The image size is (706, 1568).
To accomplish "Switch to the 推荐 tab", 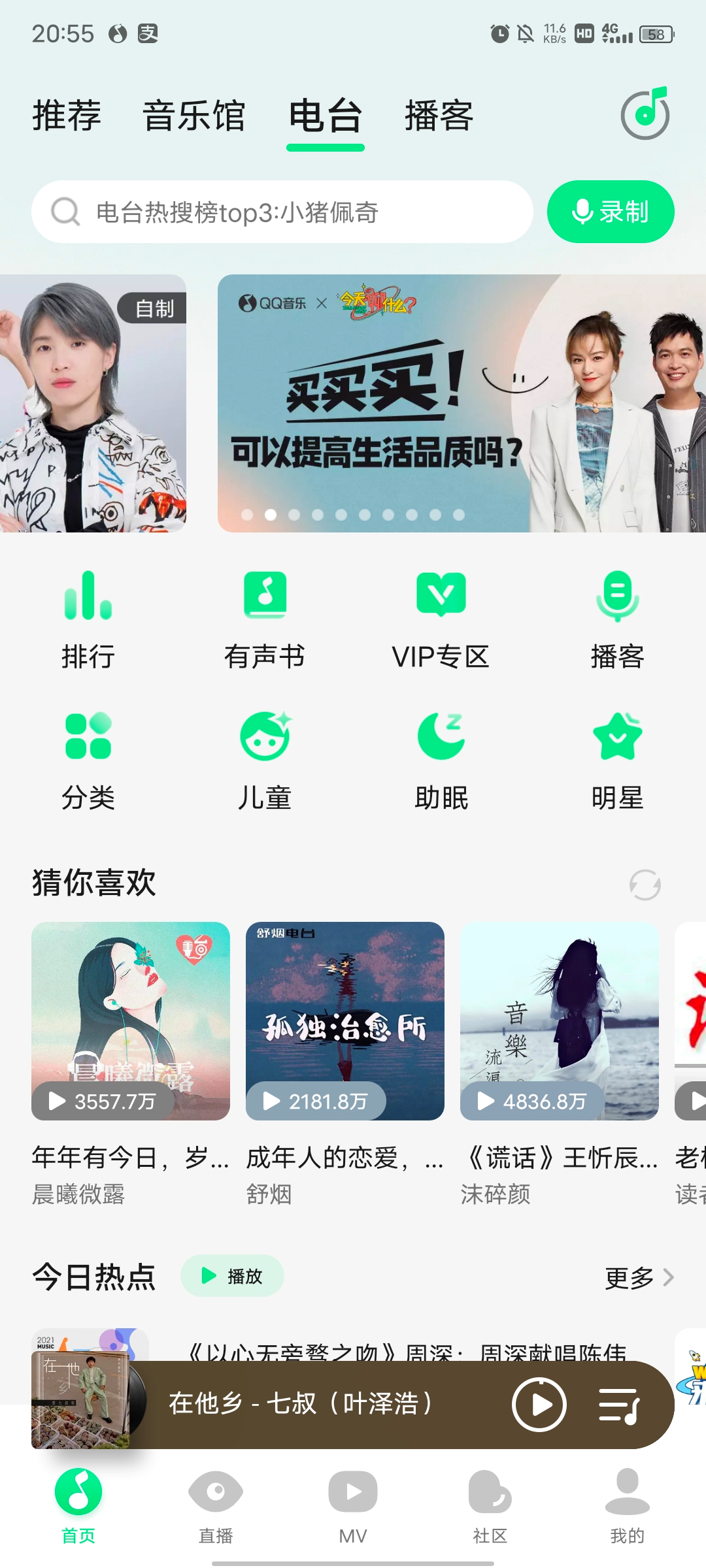I will pos(67,116).
